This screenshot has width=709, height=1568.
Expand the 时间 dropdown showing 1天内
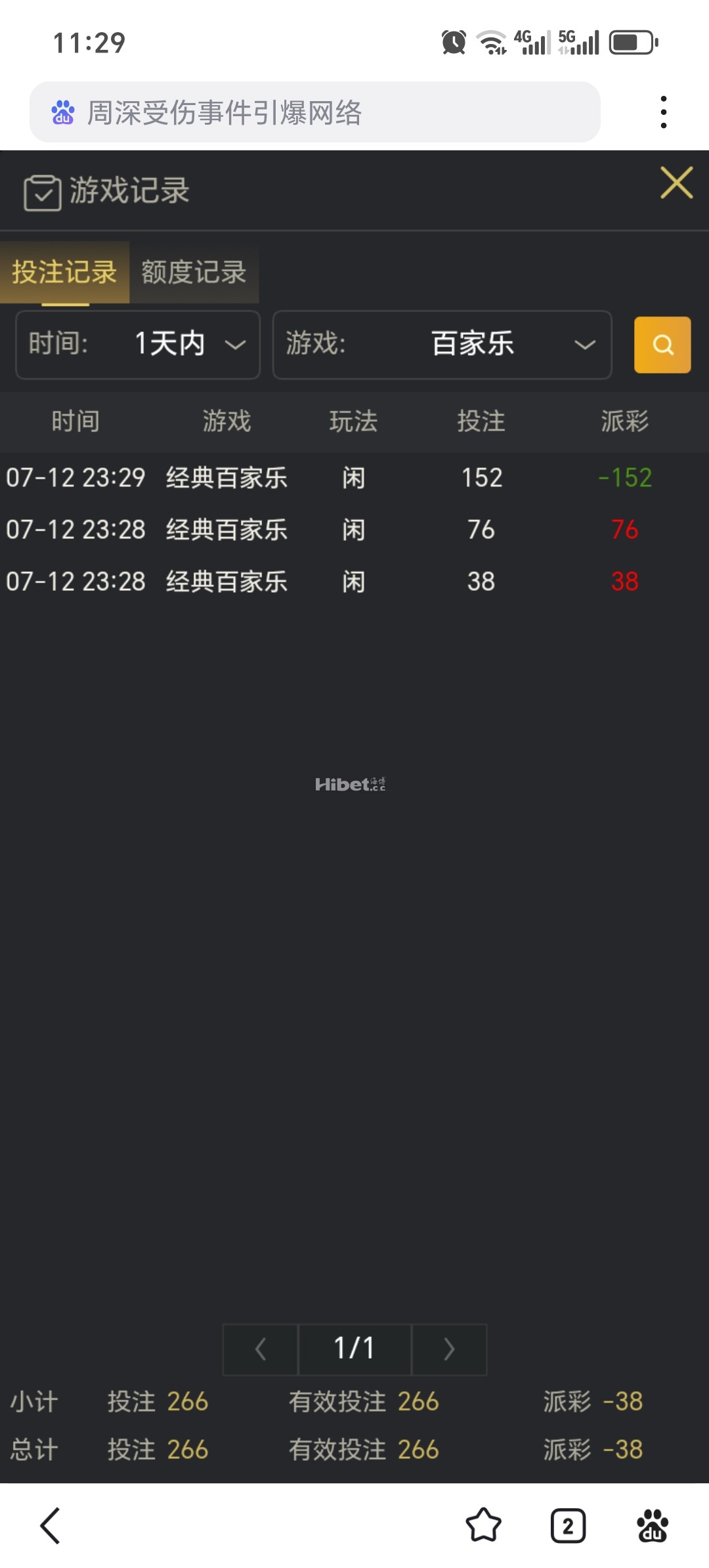coord(138,345)
